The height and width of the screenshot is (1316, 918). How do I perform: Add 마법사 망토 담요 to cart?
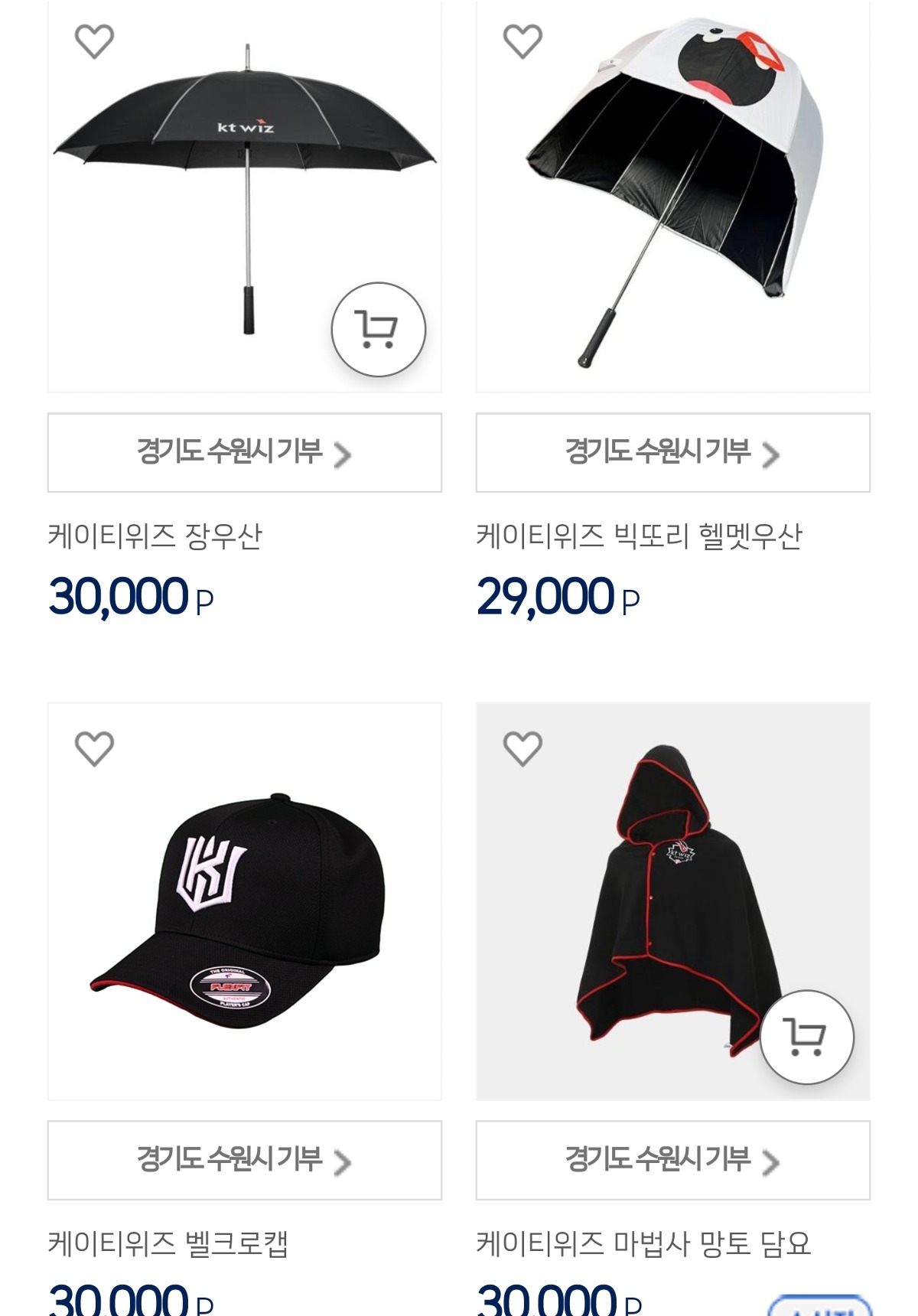pos(806,1037)
